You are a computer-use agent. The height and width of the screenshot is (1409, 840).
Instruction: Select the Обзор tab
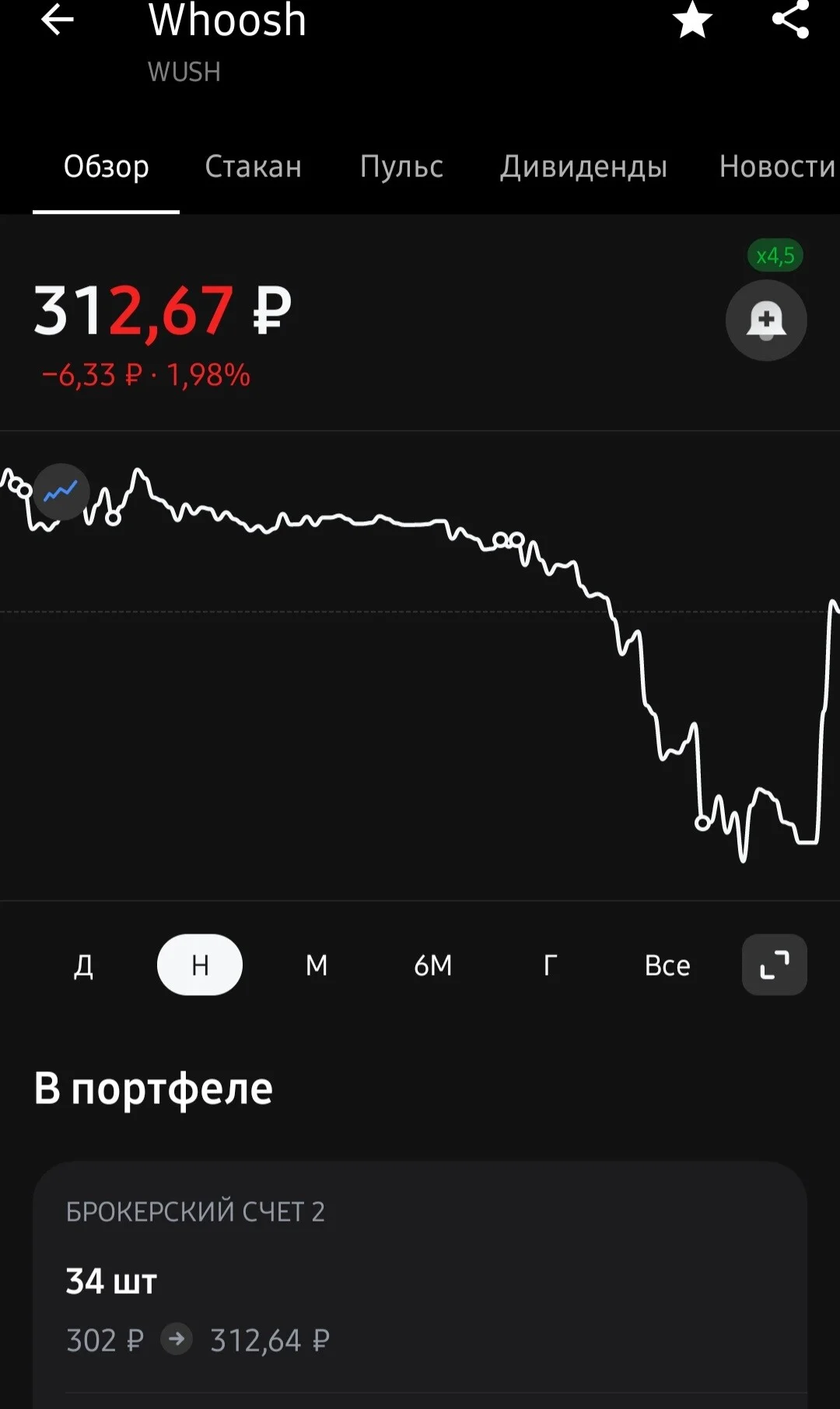[107, 166]
